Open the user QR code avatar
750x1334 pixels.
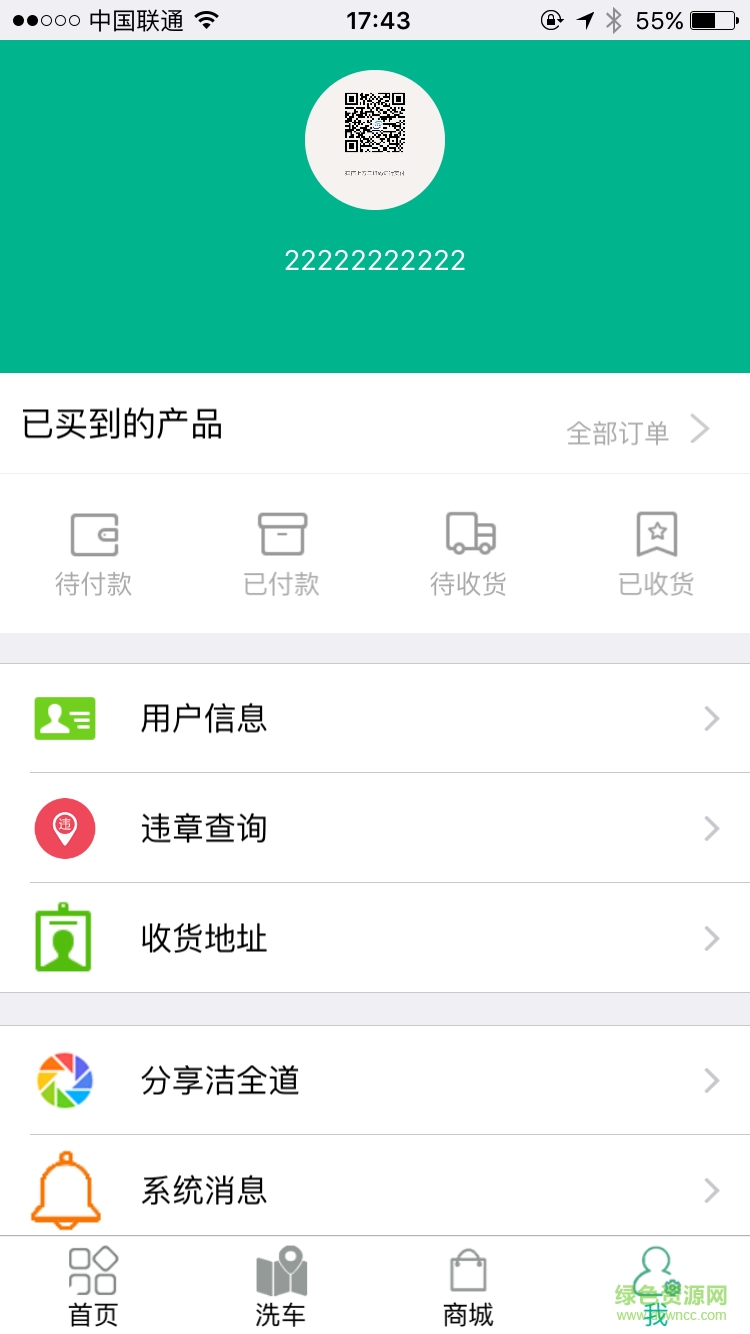pyautogui.click(x=375, y=140)
